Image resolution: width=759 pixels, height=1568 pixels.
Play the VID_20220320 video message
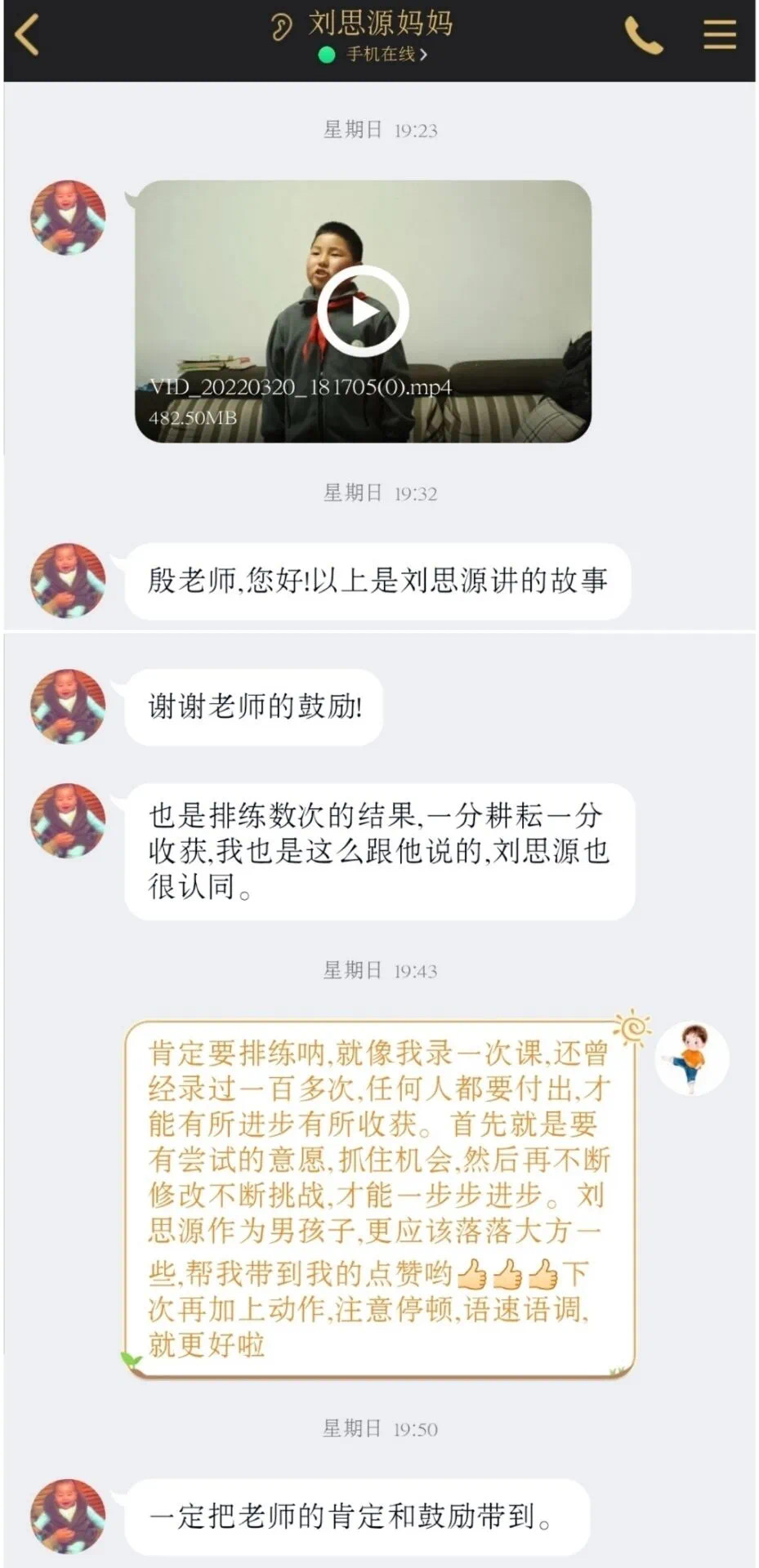point(363,311)
